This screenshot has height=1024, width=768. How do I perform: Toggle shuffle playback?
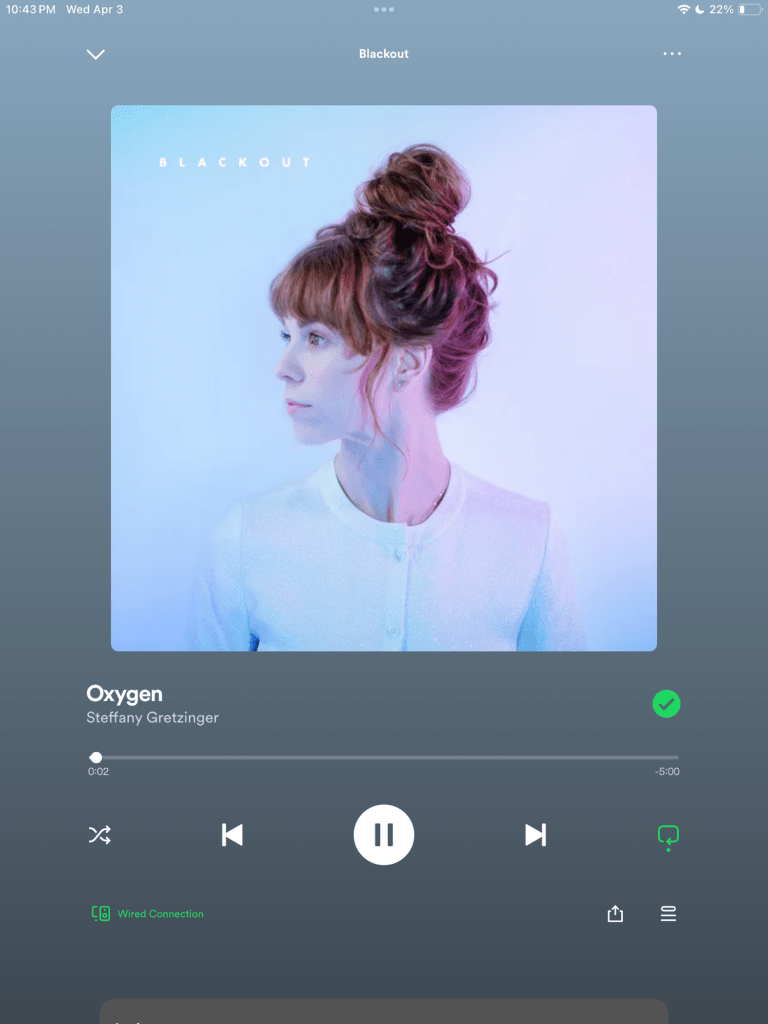(x=99, y=835)
